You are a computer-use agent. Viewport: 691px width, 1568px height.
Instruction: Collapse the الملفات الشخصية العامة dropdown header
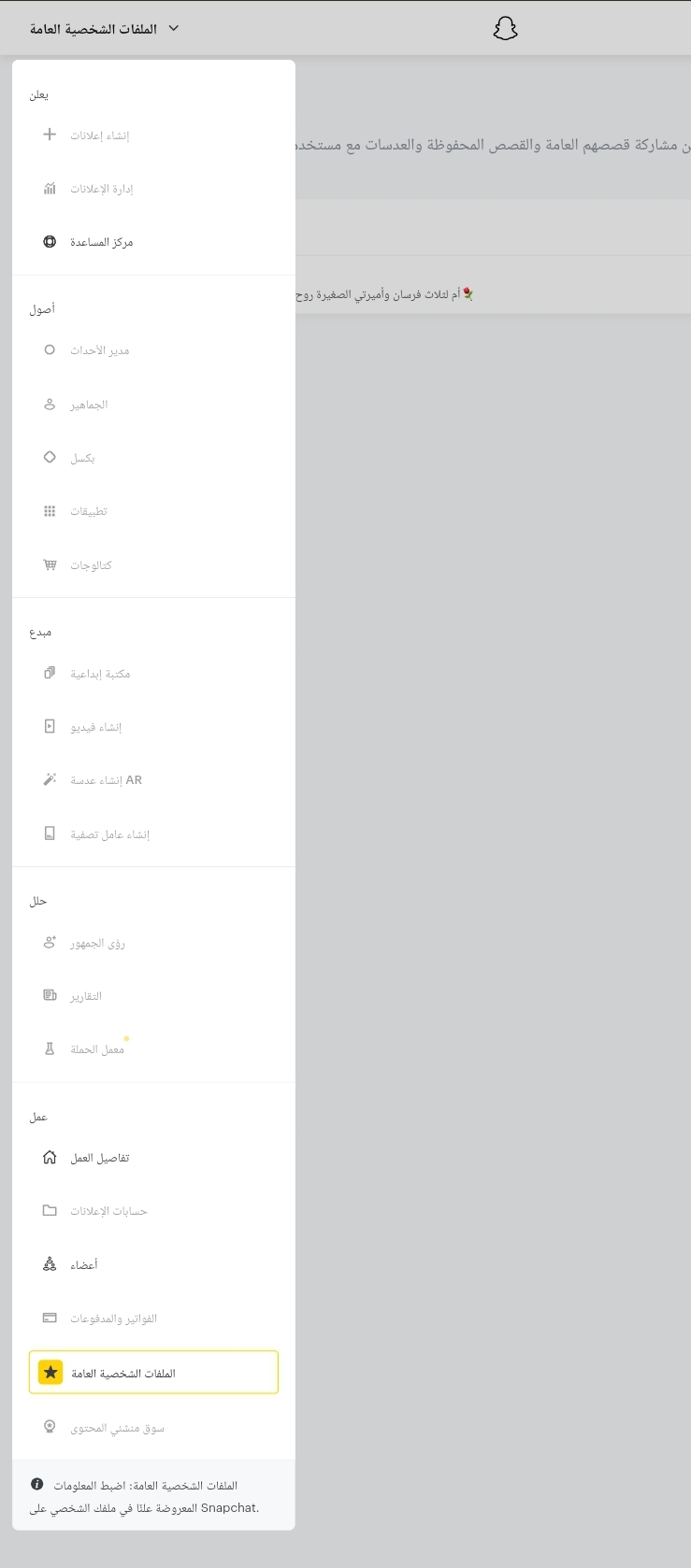tap(104, 29)
